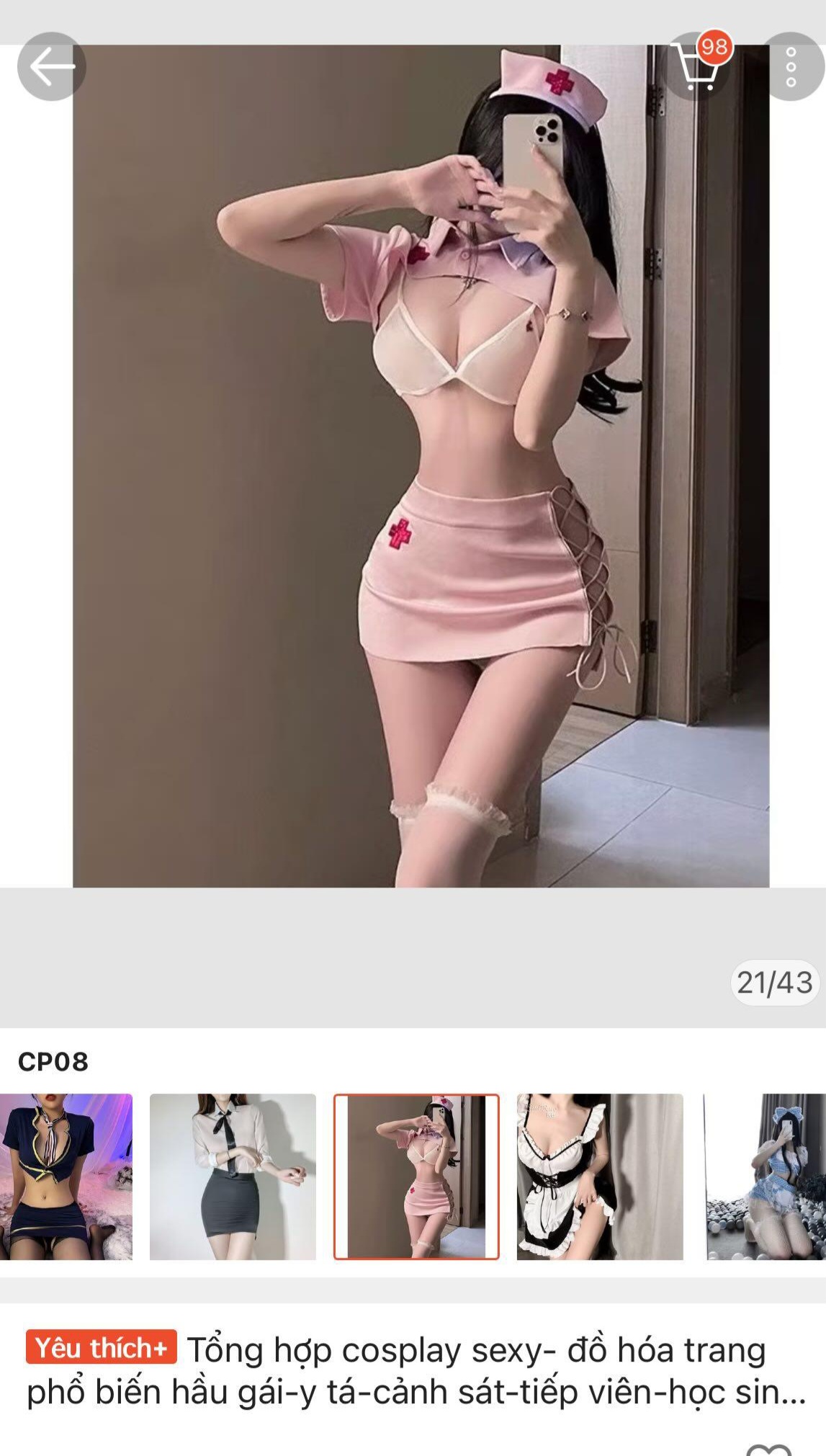The width and height of the screenshot is (826, 1456).
Task: Select the navy flight attendant outfit thumbnail
Action: [66, 1176]
